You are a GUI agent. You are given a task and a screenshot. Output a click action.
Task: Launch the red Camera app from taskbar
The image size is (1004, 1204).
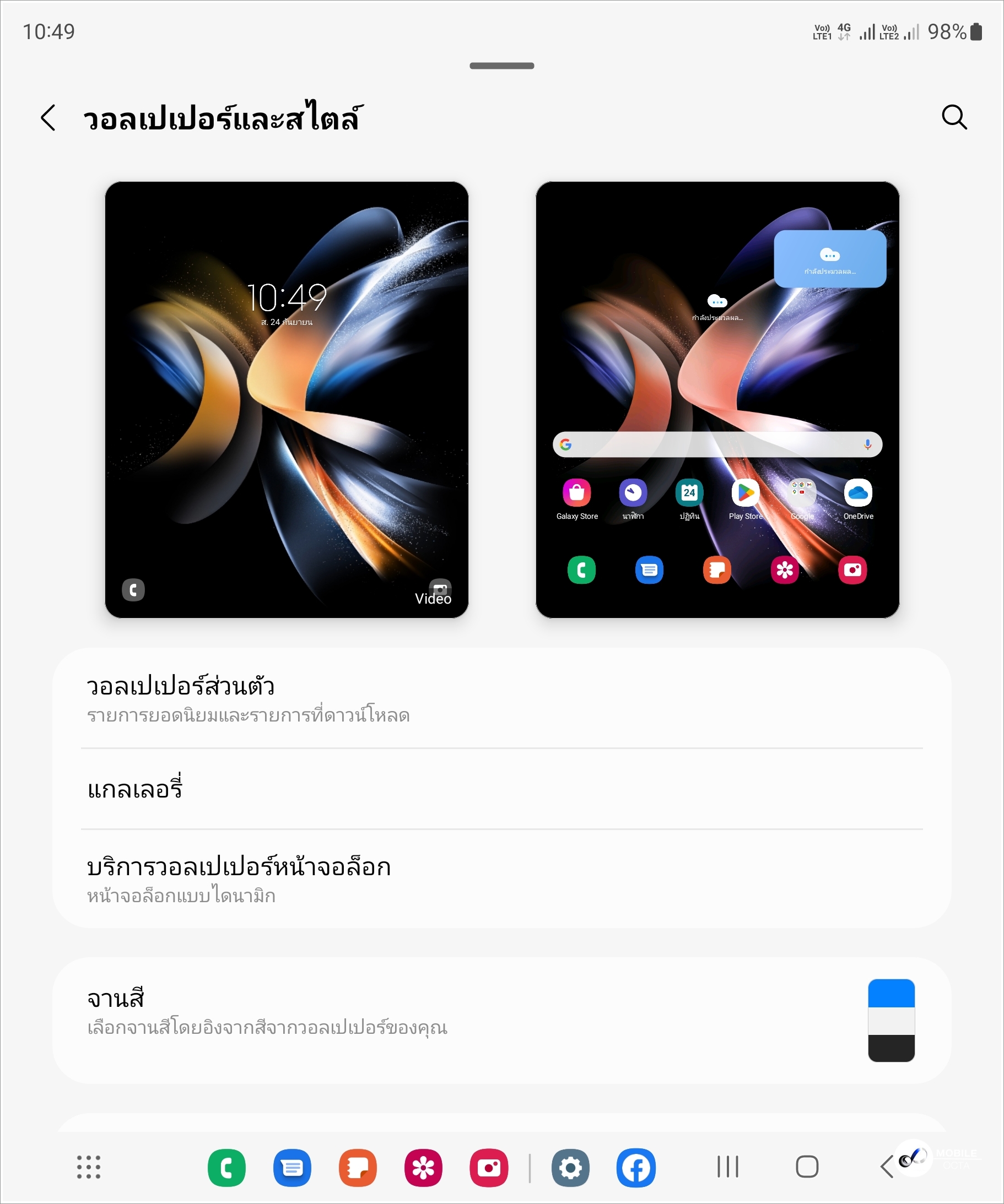pyautogui.click(x=489, y=1168)
